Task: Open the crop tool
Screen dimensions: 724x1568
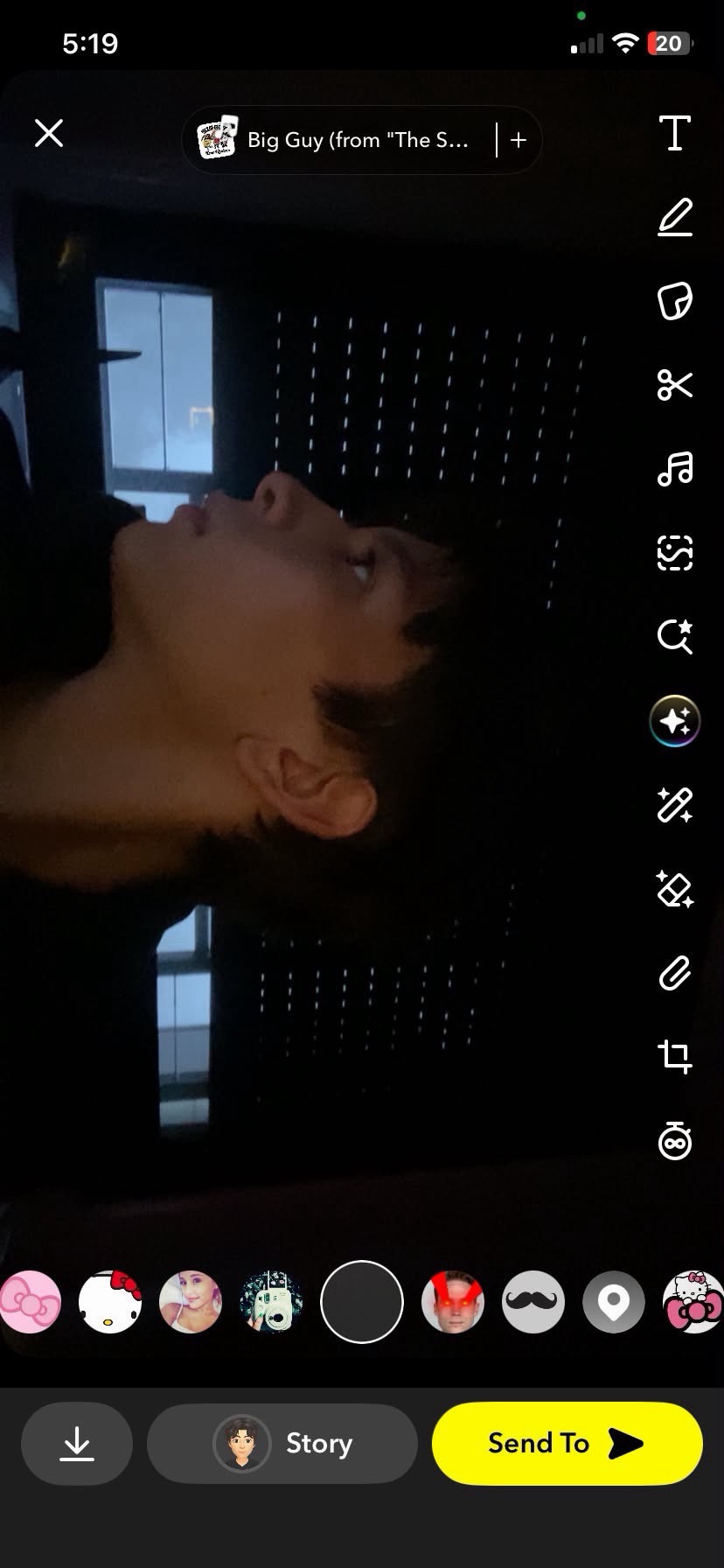Action: (x=674, y=1056)
